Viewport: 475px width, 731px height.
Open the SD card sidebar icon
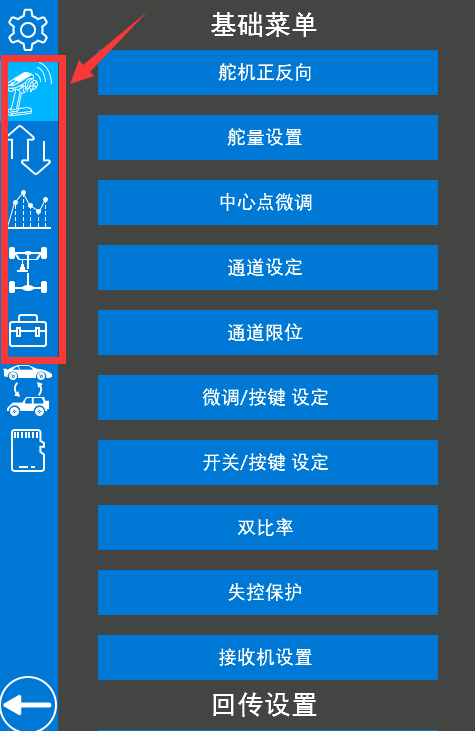click(x=28, y=450)
